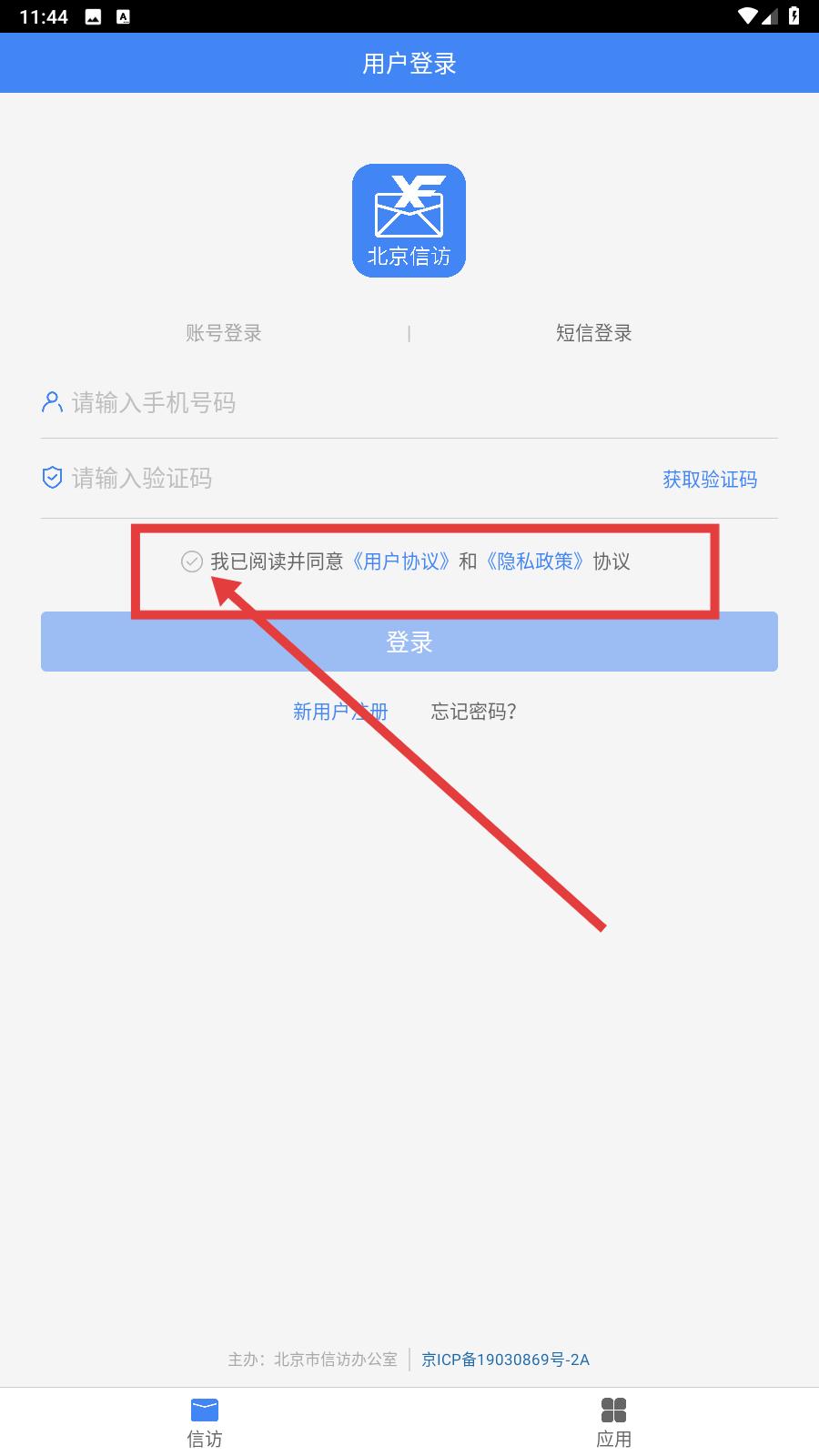Open the 《用户协议》 link
This screenshot has width=819, height=1456.
click(400, 561)
